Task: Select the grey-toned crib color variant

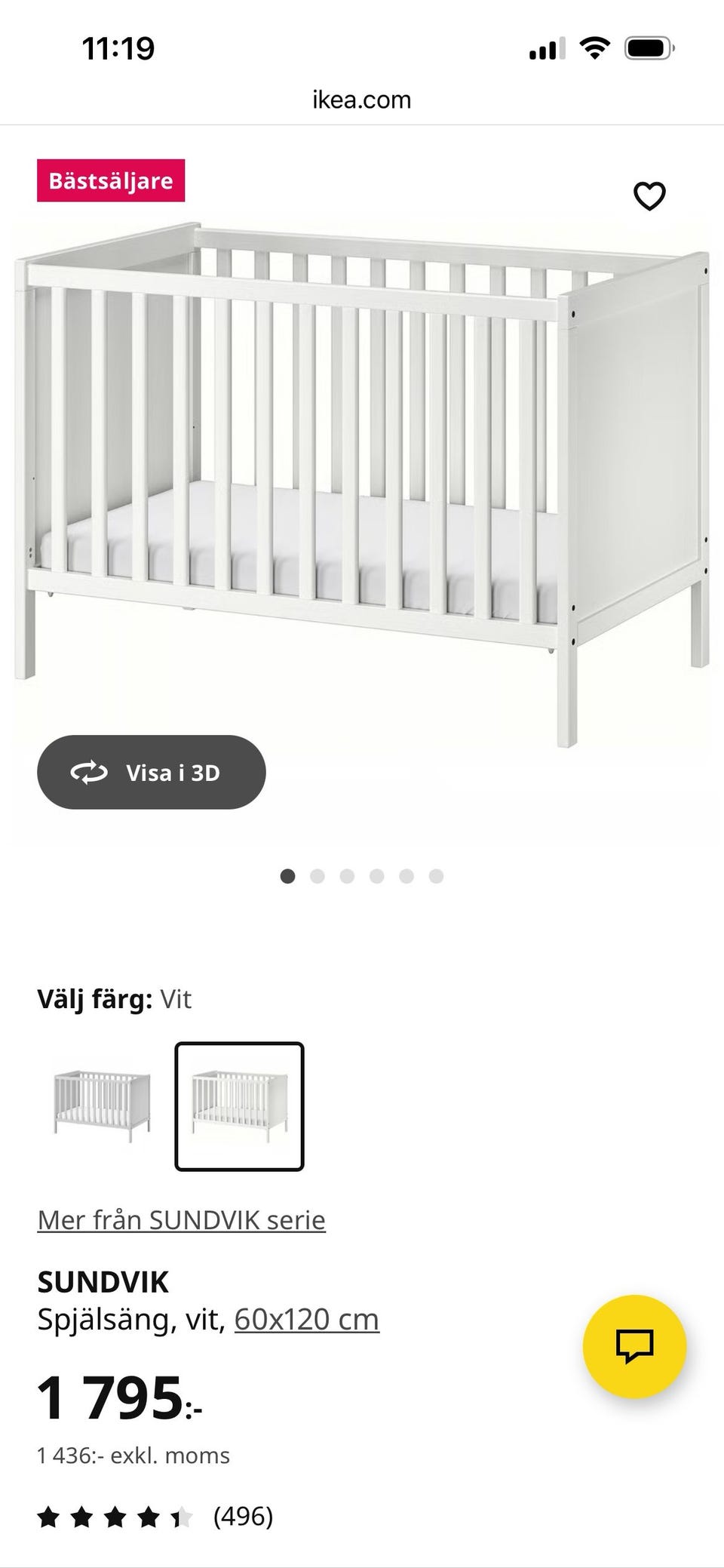Action: point(102,1105)
